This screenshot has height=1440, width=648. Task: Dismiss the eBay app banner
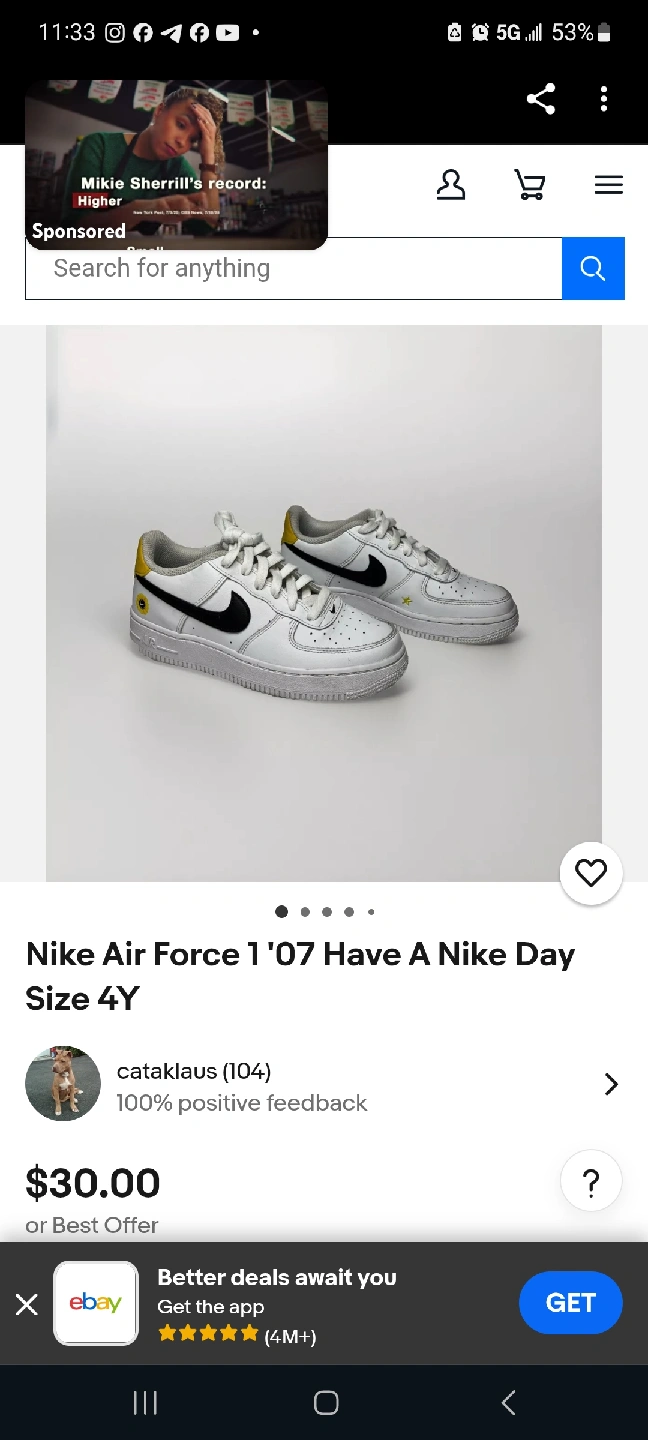pos(27,1304)
